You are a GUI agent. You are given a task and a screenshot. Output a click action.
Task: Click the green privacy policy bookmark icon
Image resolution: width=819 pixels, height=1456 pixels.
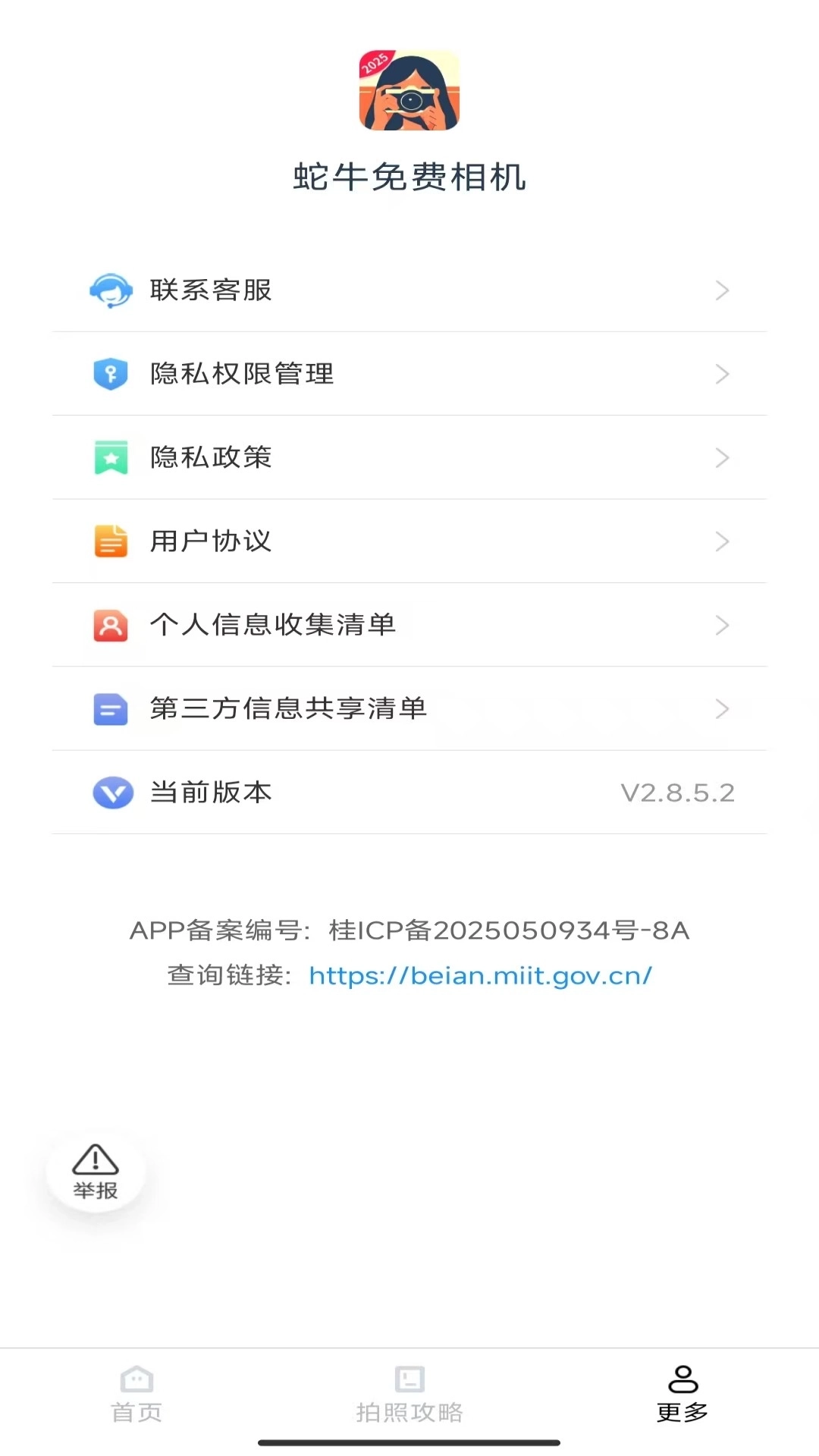pos(111,457)
